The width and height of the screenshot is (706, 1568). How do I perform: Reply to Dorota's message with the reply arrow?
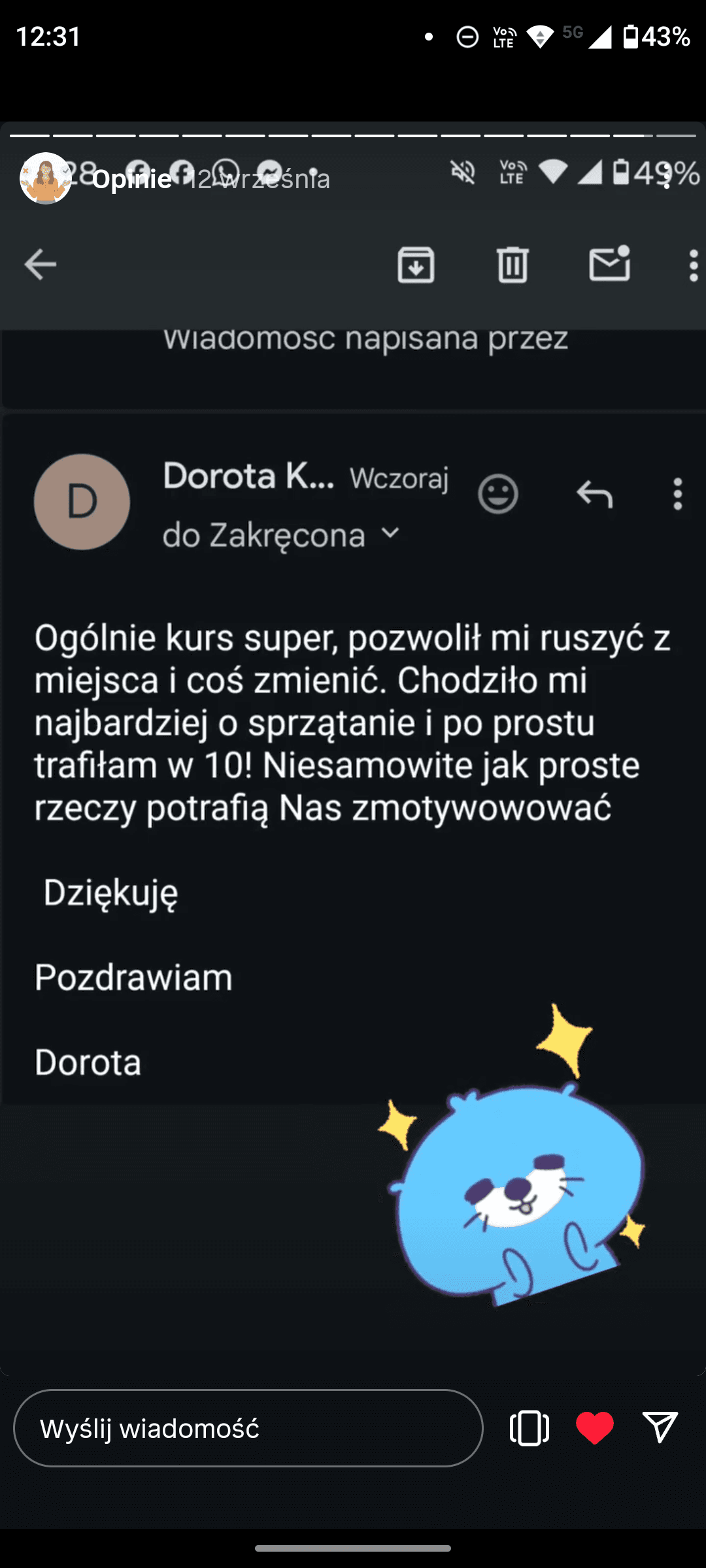pos(595,495)
